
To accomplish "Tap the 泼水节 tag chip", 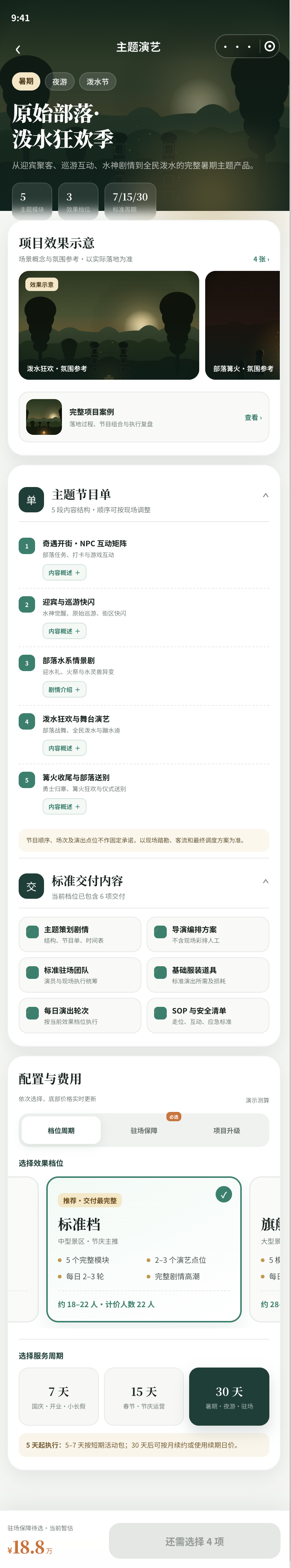I will pyautogui.click(x=98, y=82).
